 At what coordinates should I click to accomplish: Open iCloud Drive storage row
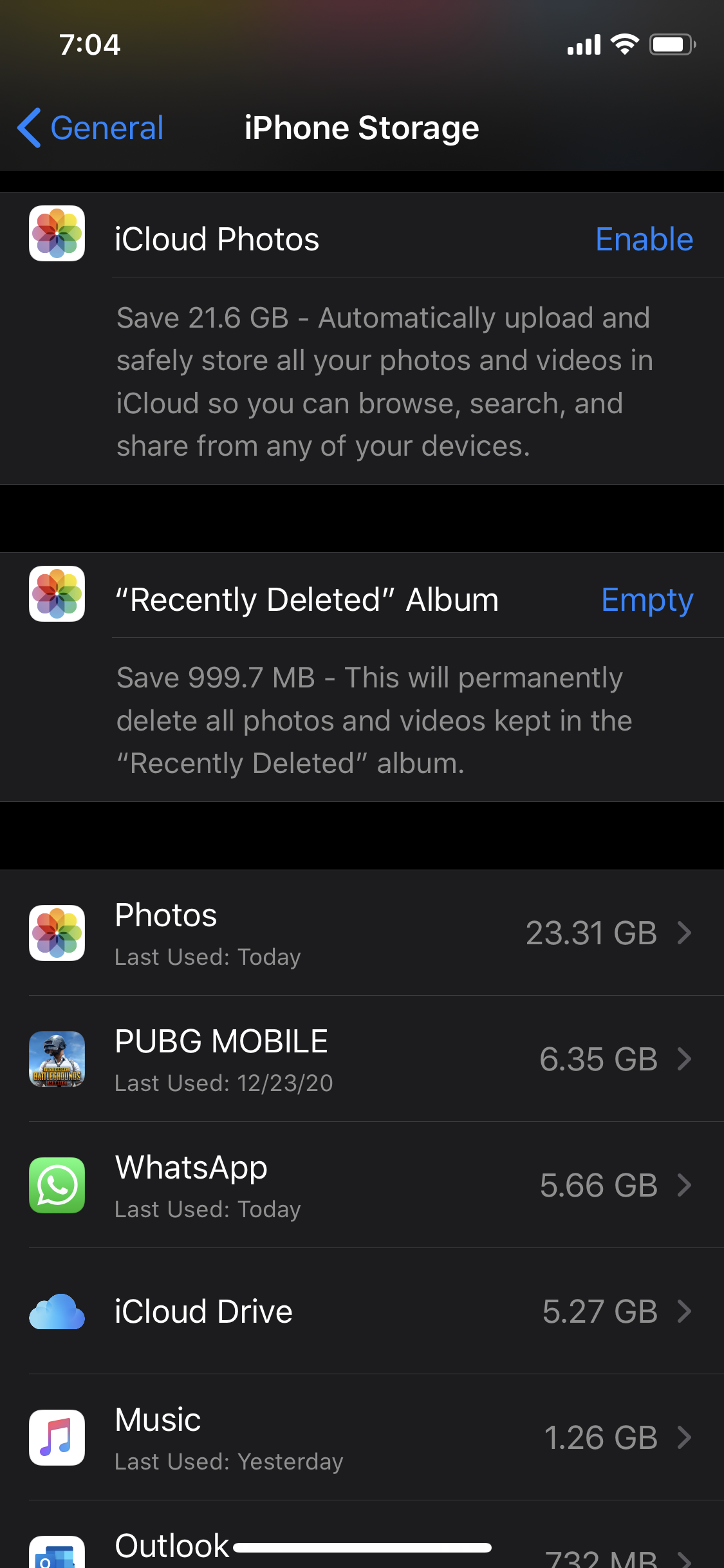click(362, 1311)
